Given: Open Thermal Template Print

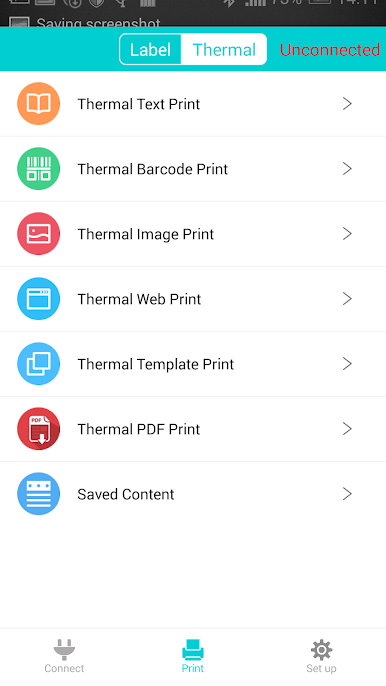Looking at the screenshot, I should [193, 364].
